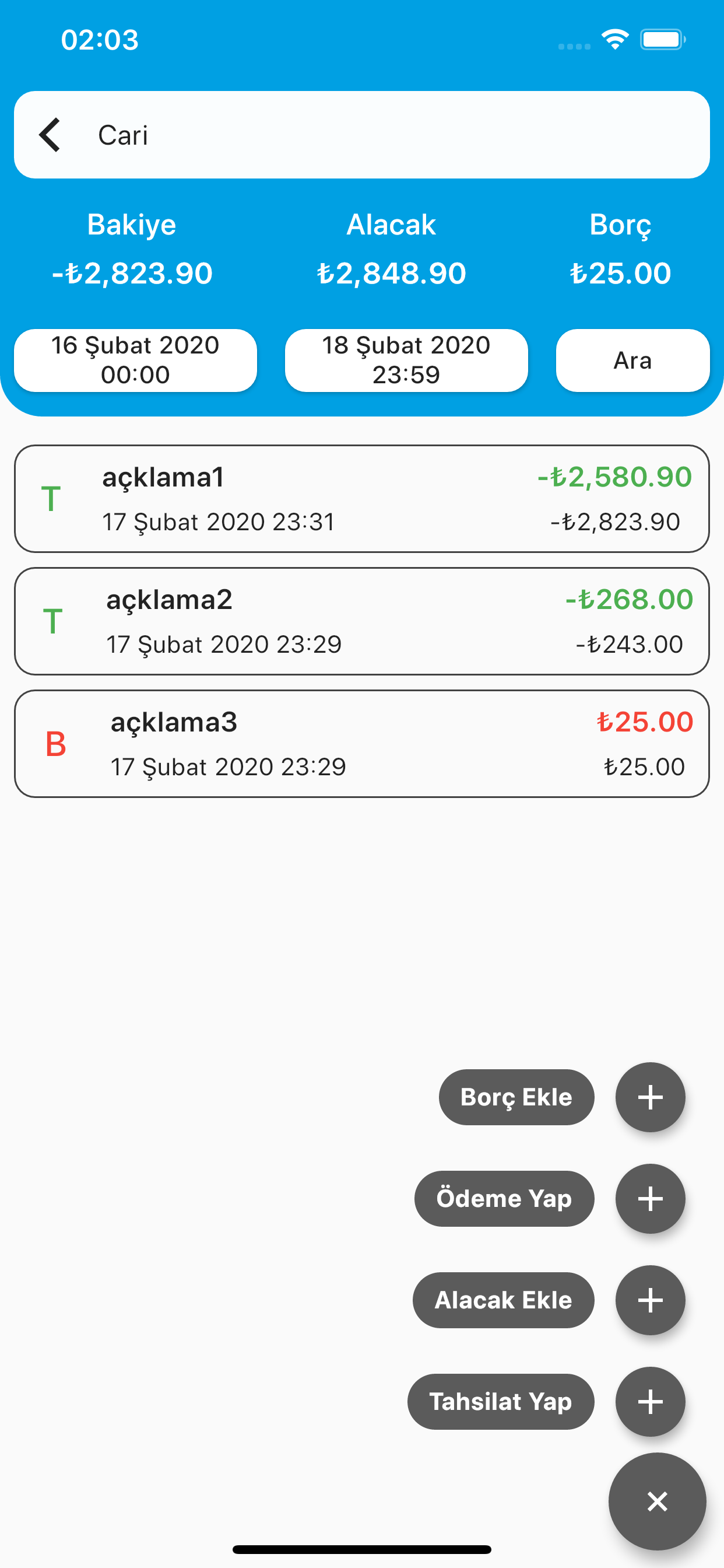Open the açklama2 transaction
Screen dimensions: 724x1568
[x=361, y=621]
